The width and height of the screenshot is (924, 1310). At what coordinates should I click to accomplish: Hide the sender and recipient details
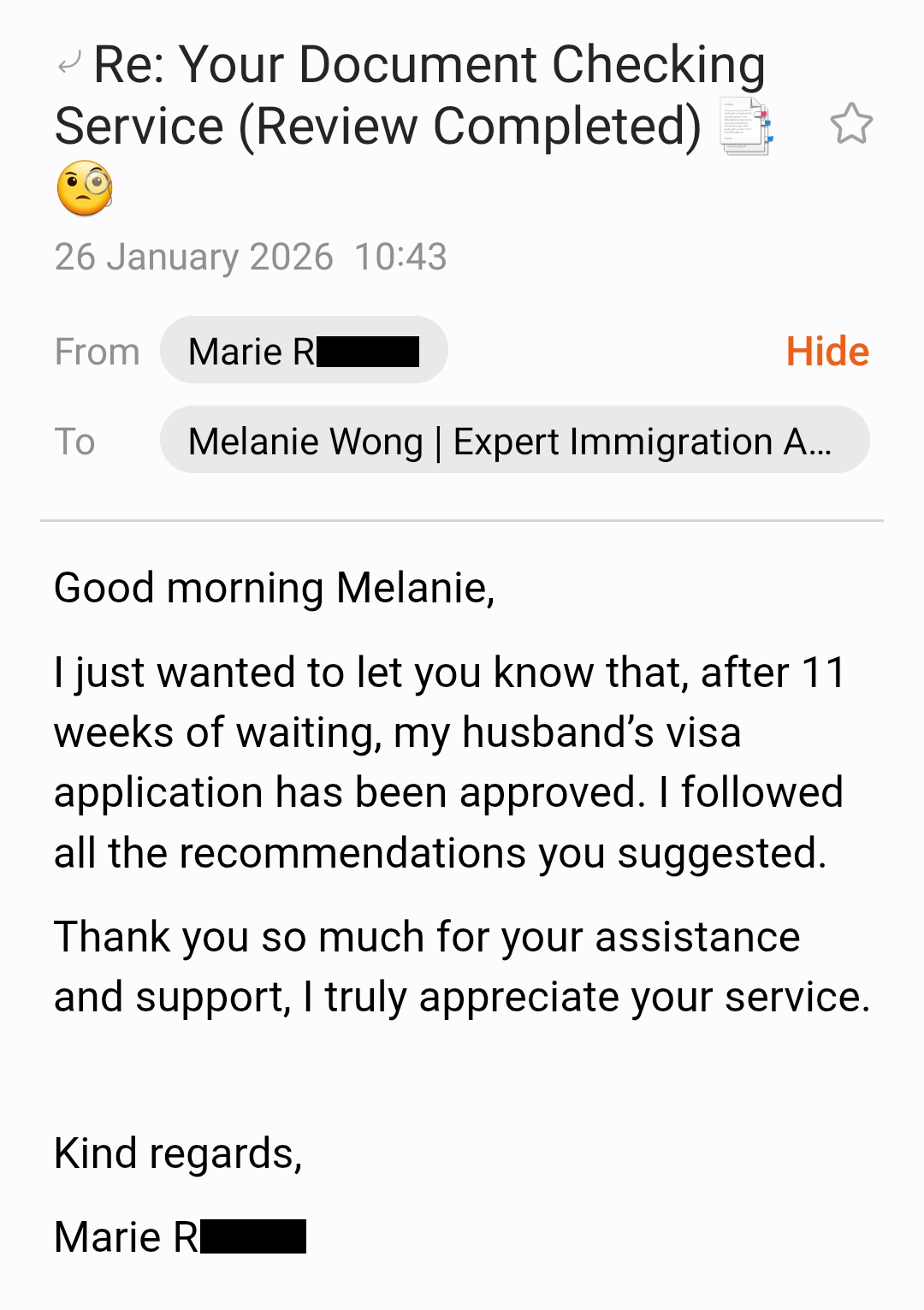[x=827, y=352]
